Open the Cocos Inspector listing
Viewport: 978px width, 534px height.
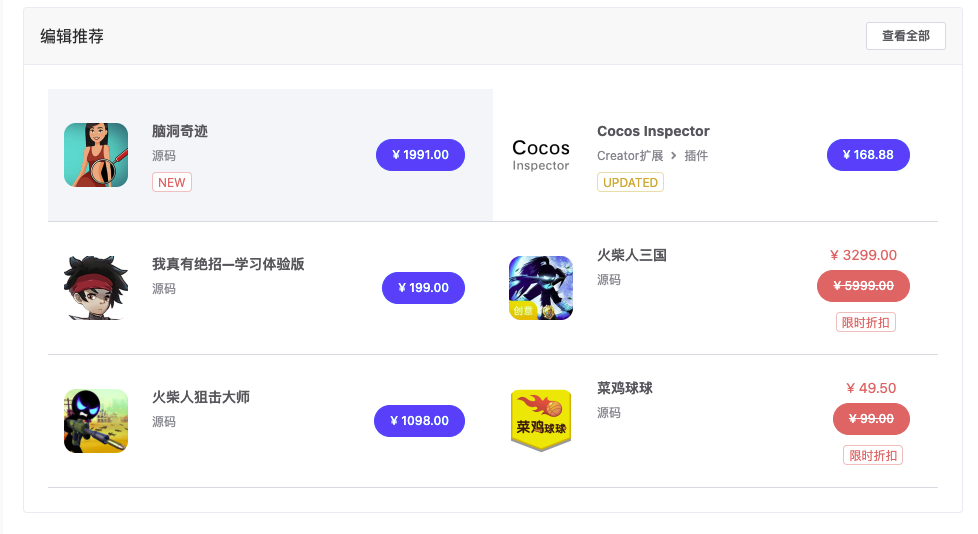[x=653, y=131]
